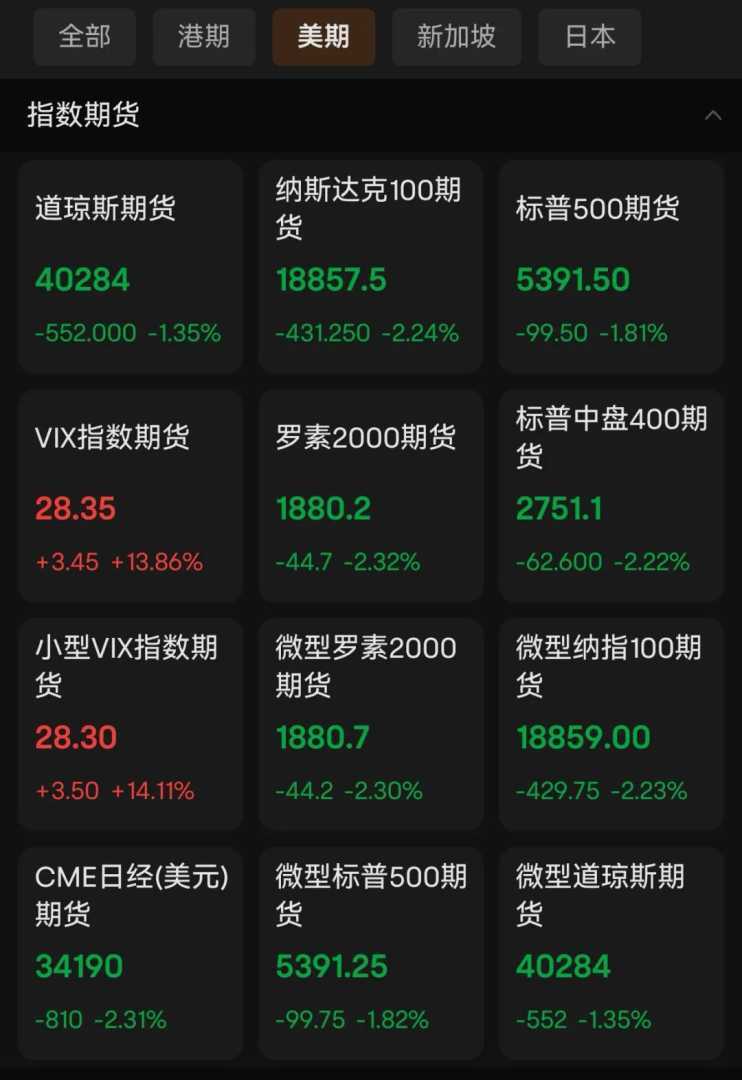Image resolution: width=742 pixels, height=1080 pixels.
Task: Collapse the 指数期货 section
Action: point(712,115)
